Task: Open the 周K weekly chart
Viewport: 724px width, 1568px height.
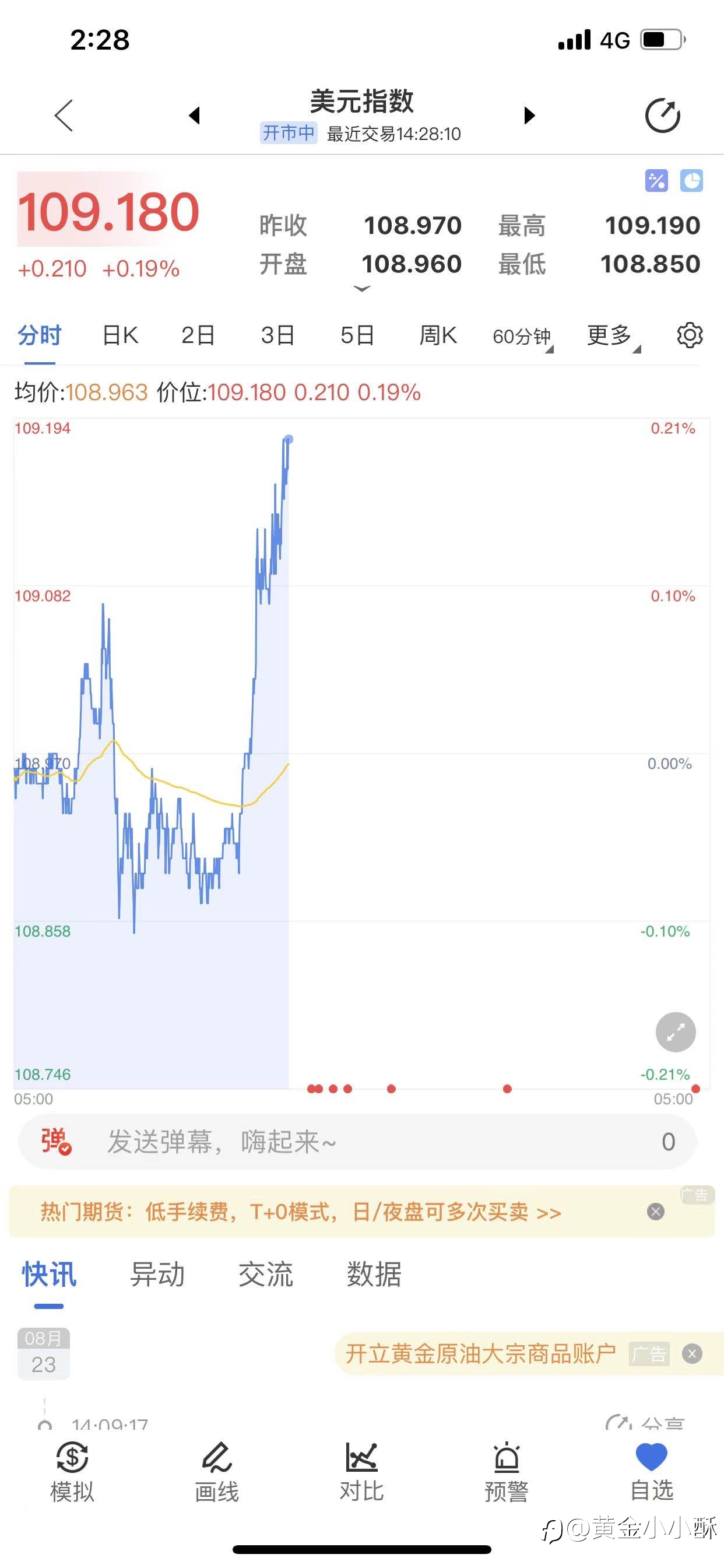Action: click(437, 335)
